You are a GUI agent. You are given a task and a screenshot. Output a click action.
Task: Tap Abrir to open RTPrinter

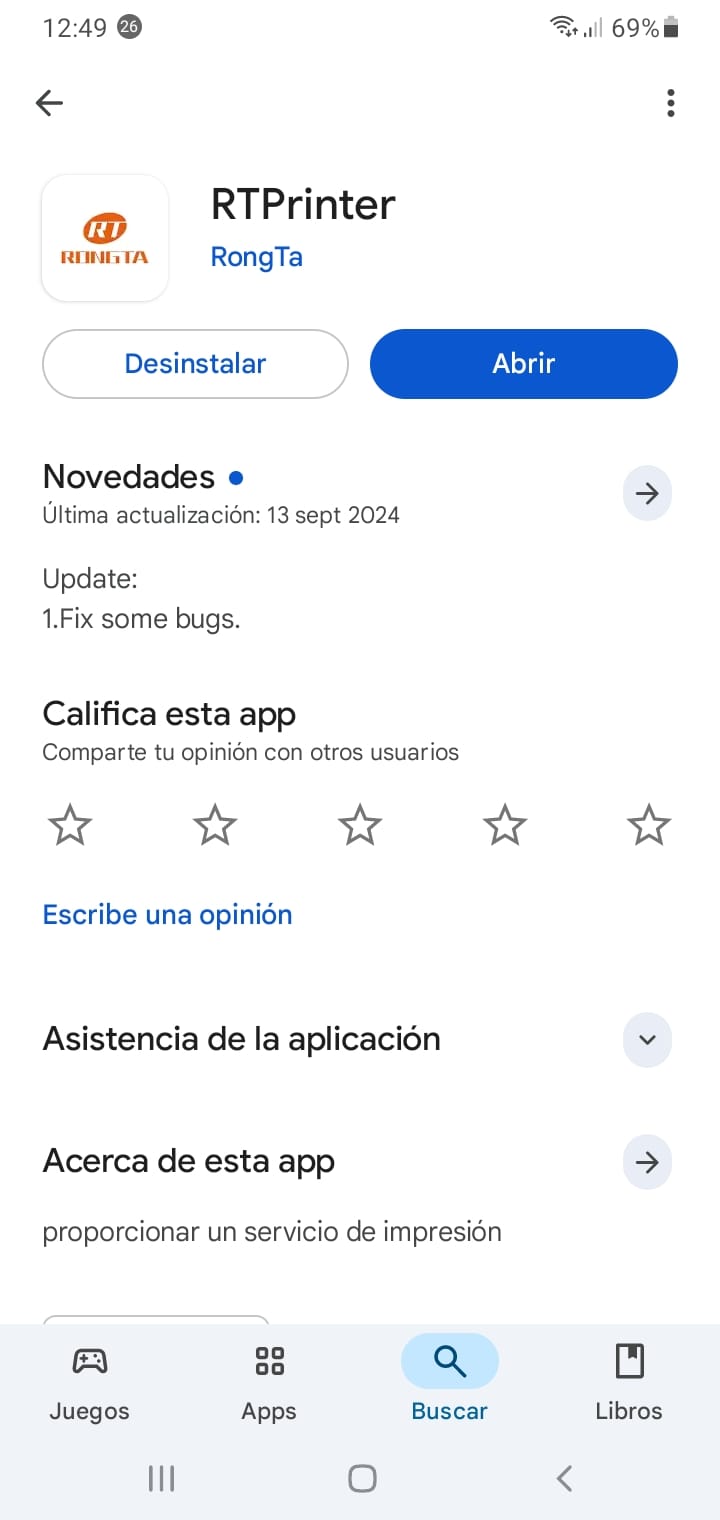tap(524, 364)
